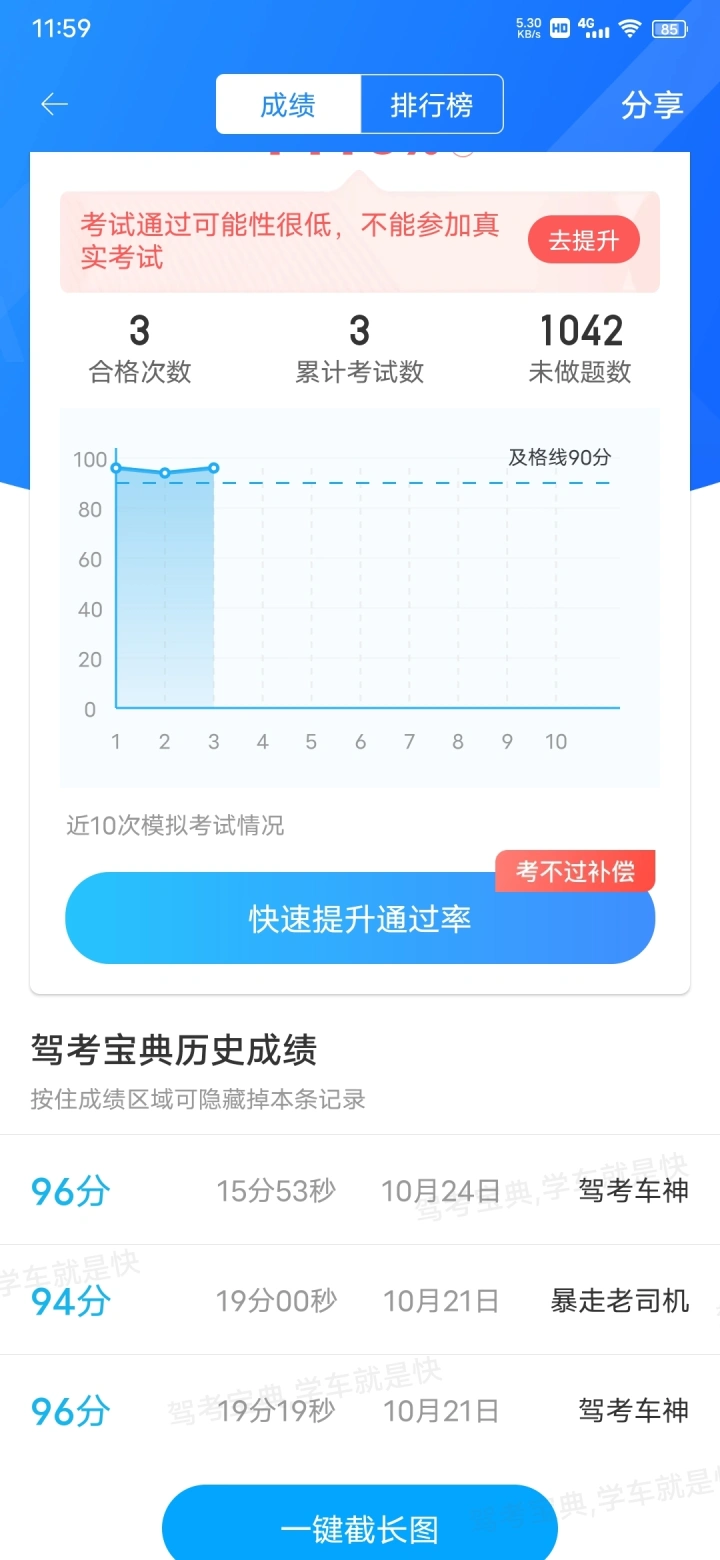Tap 一键截长图 to capture long screenshot
This screenshot has height=1560, width=720.
point(360,1528)
